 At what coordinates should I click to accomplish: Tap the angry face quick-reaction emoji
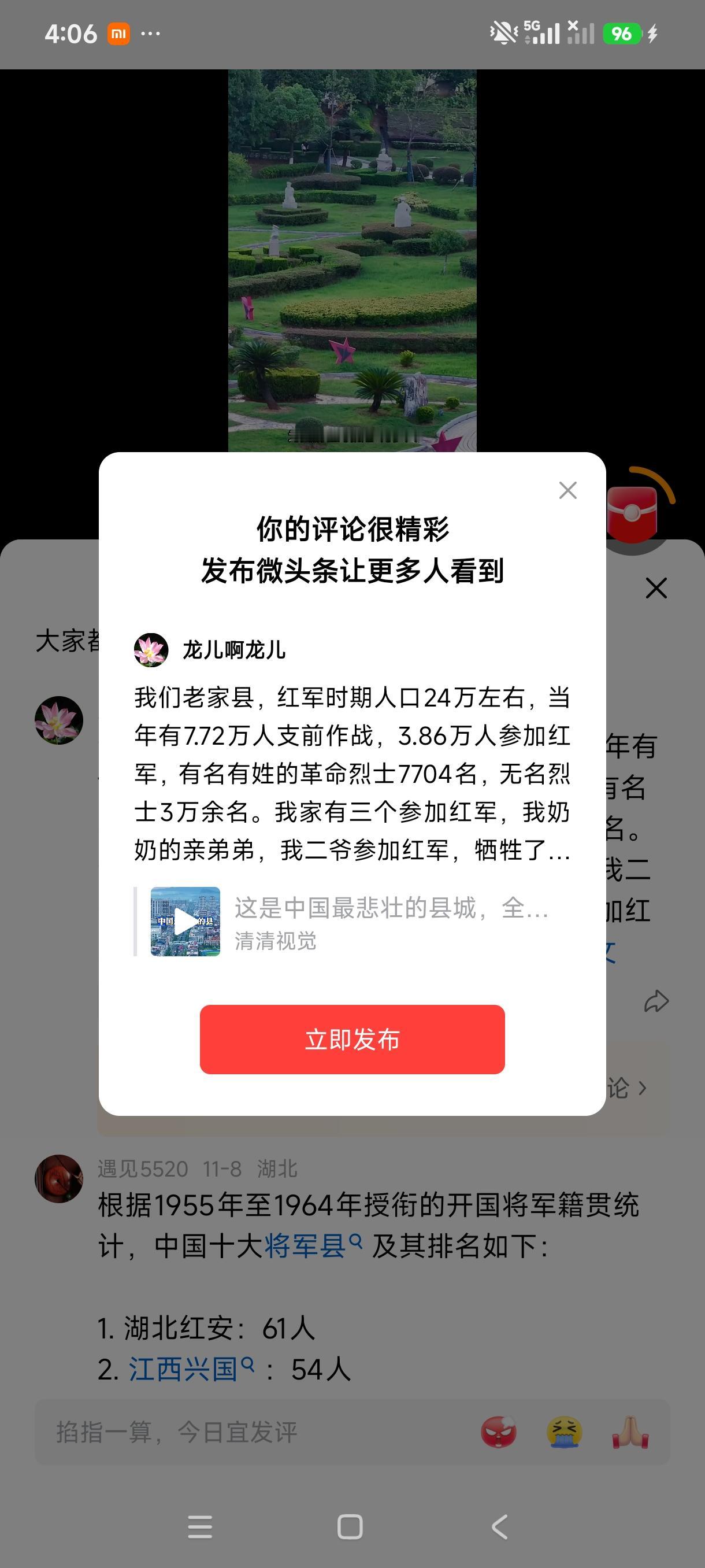498,1431
